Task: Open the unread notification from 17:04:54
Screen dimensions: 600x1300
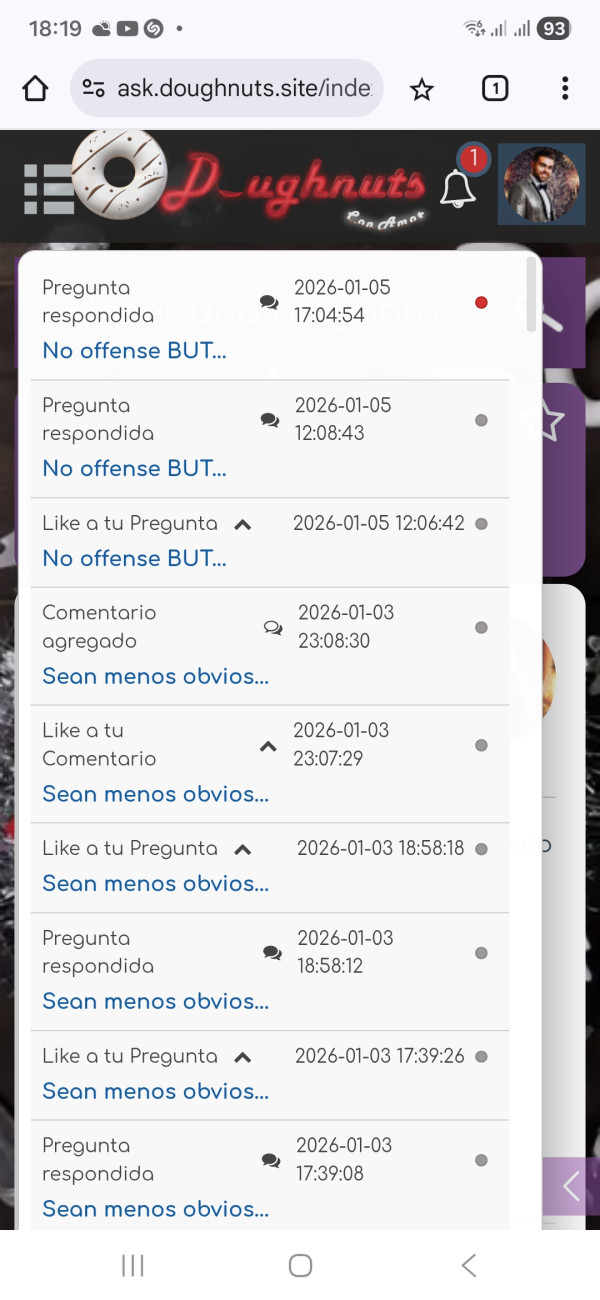Action: pos(135,351)
